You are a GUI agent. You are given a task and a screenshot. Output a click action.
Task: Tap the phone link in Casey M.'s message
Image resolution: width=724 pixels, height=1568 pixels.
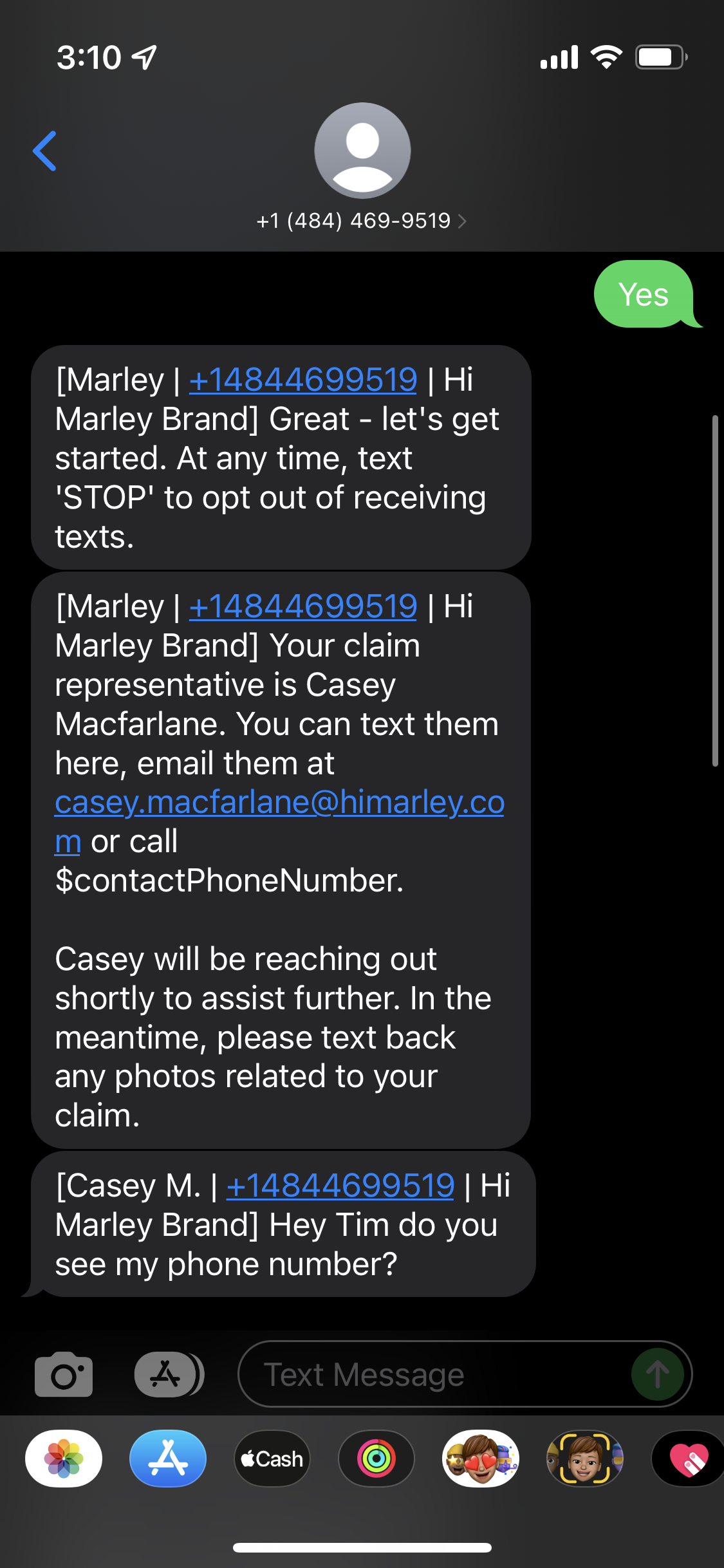[x=340, y=1186]
